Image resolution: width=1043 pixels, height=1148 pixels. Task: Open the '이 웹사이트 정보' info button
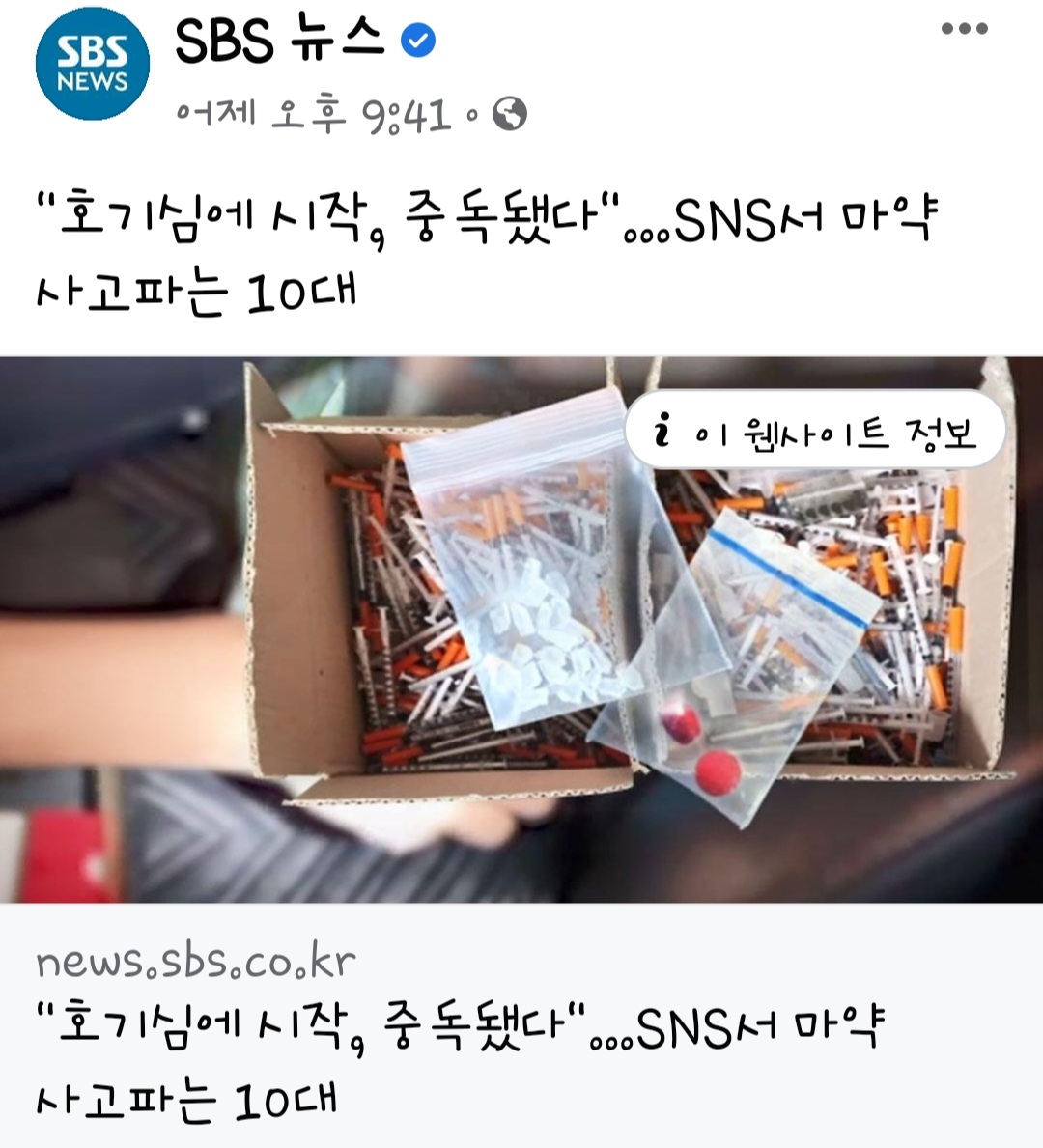pyautogui.click(x=816, y=431)
